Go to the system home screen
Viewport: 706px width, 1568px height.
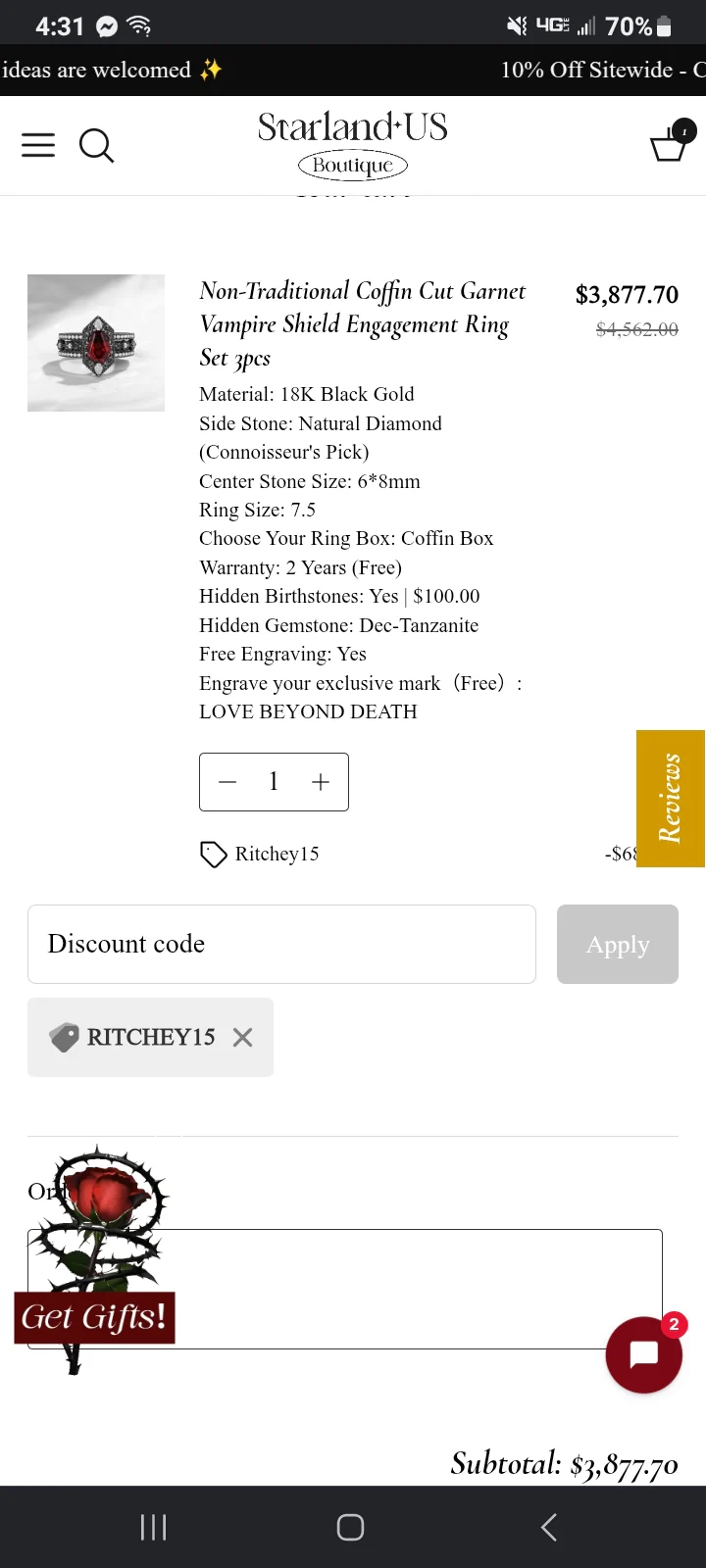(x=350, y=1527)
